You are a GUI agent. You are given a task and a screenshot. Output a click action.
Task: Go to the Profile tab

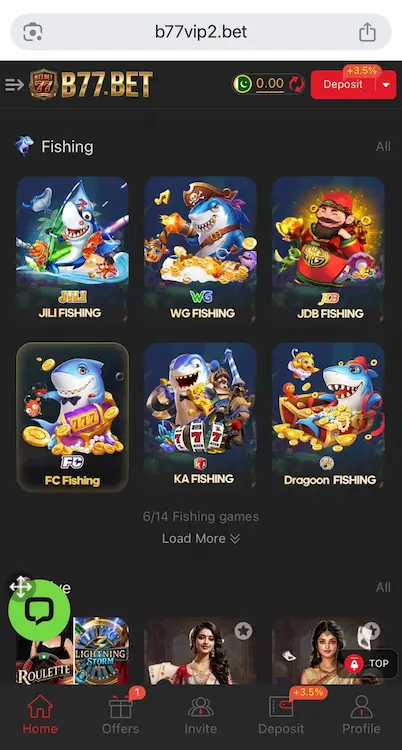coord(361,715)
